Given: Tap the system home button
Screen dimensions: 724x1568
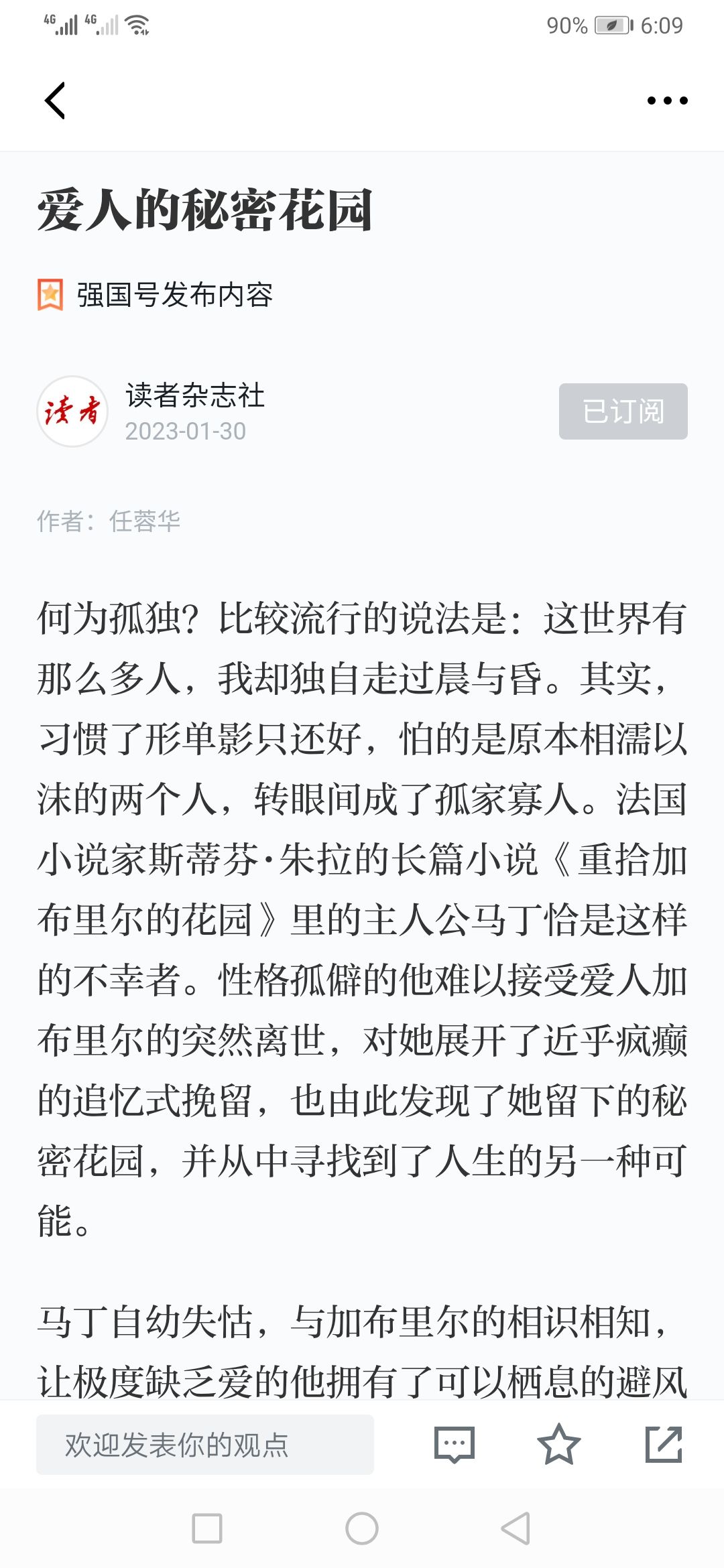Looking at the screenshot, I should 362,1528.
